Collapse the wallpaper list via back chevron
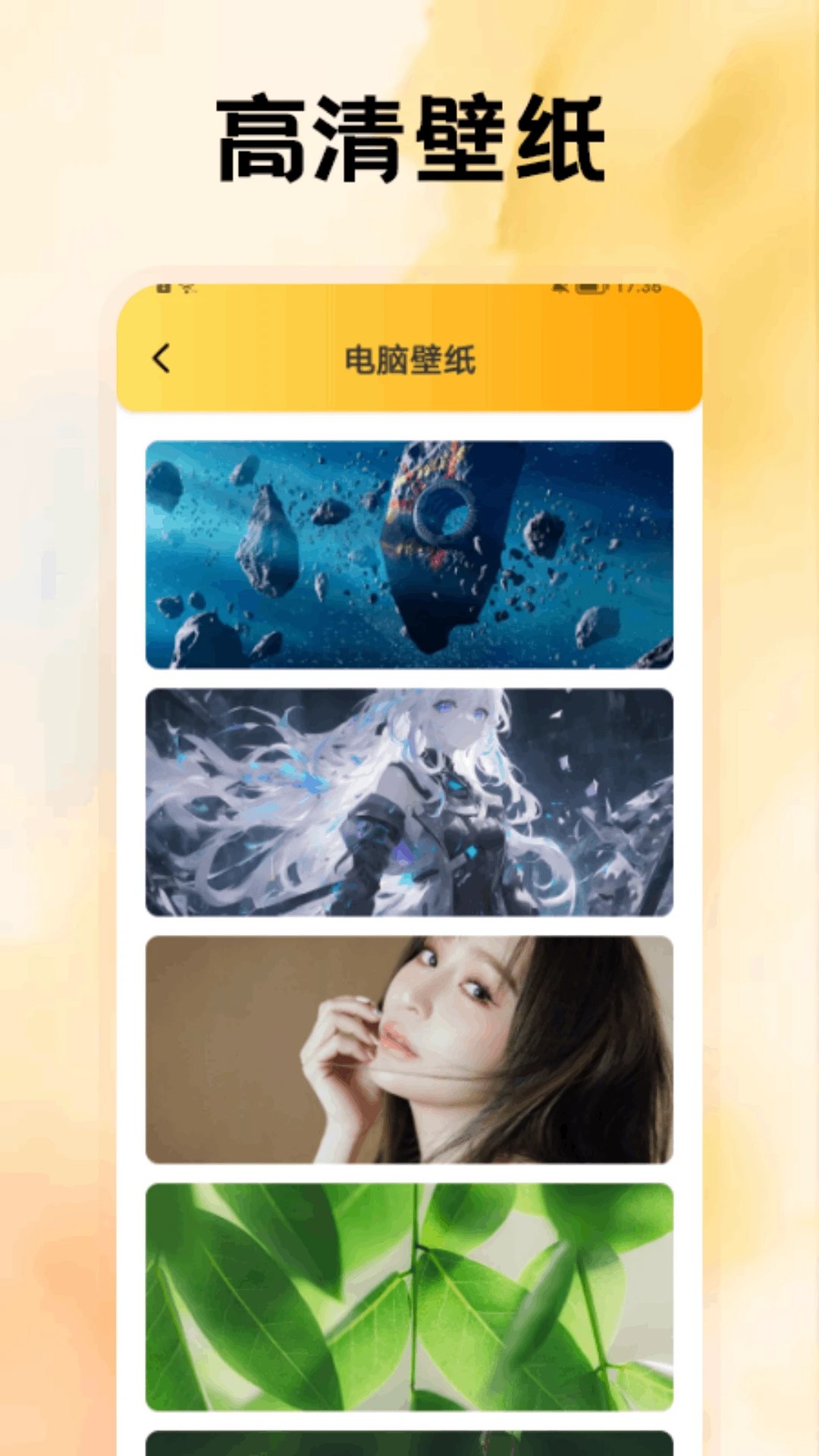Image resolution: width=819 pixels, height=1456 pixels. 161,358
